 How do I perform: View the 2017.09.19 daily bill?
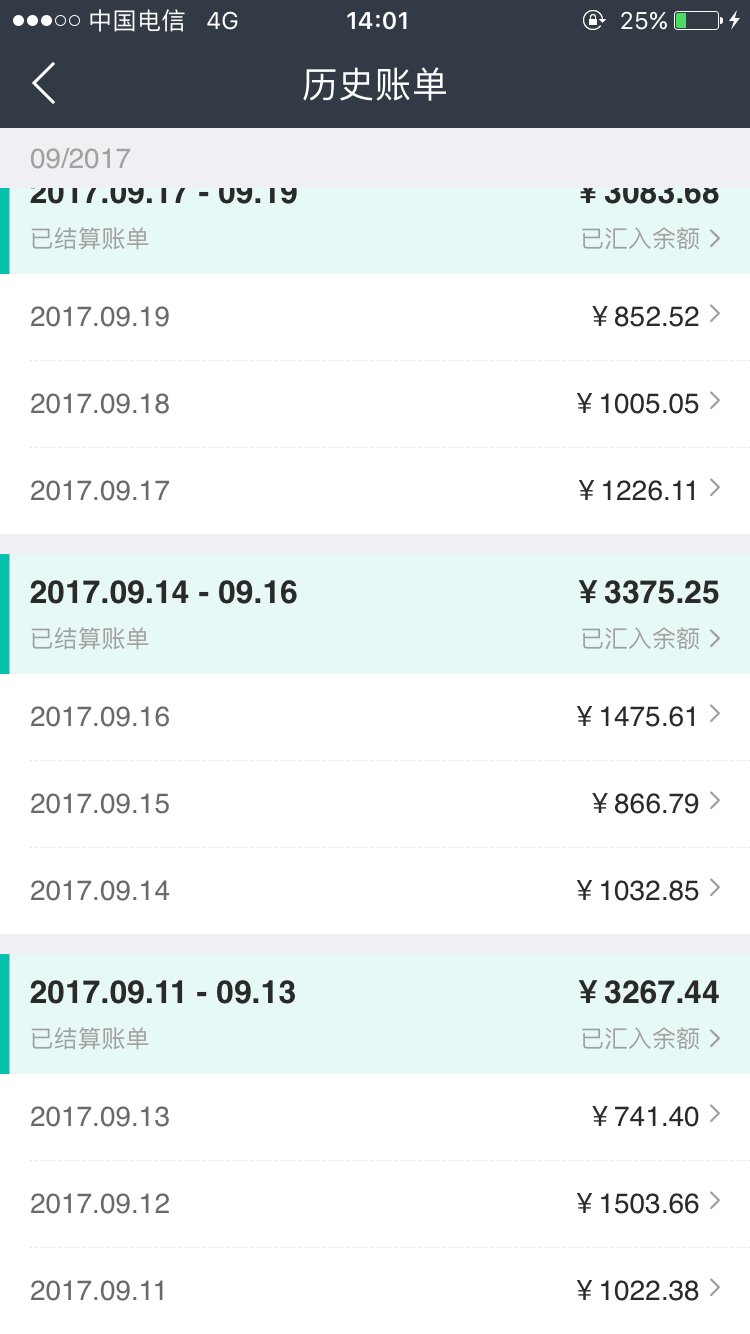pos(375,317)
